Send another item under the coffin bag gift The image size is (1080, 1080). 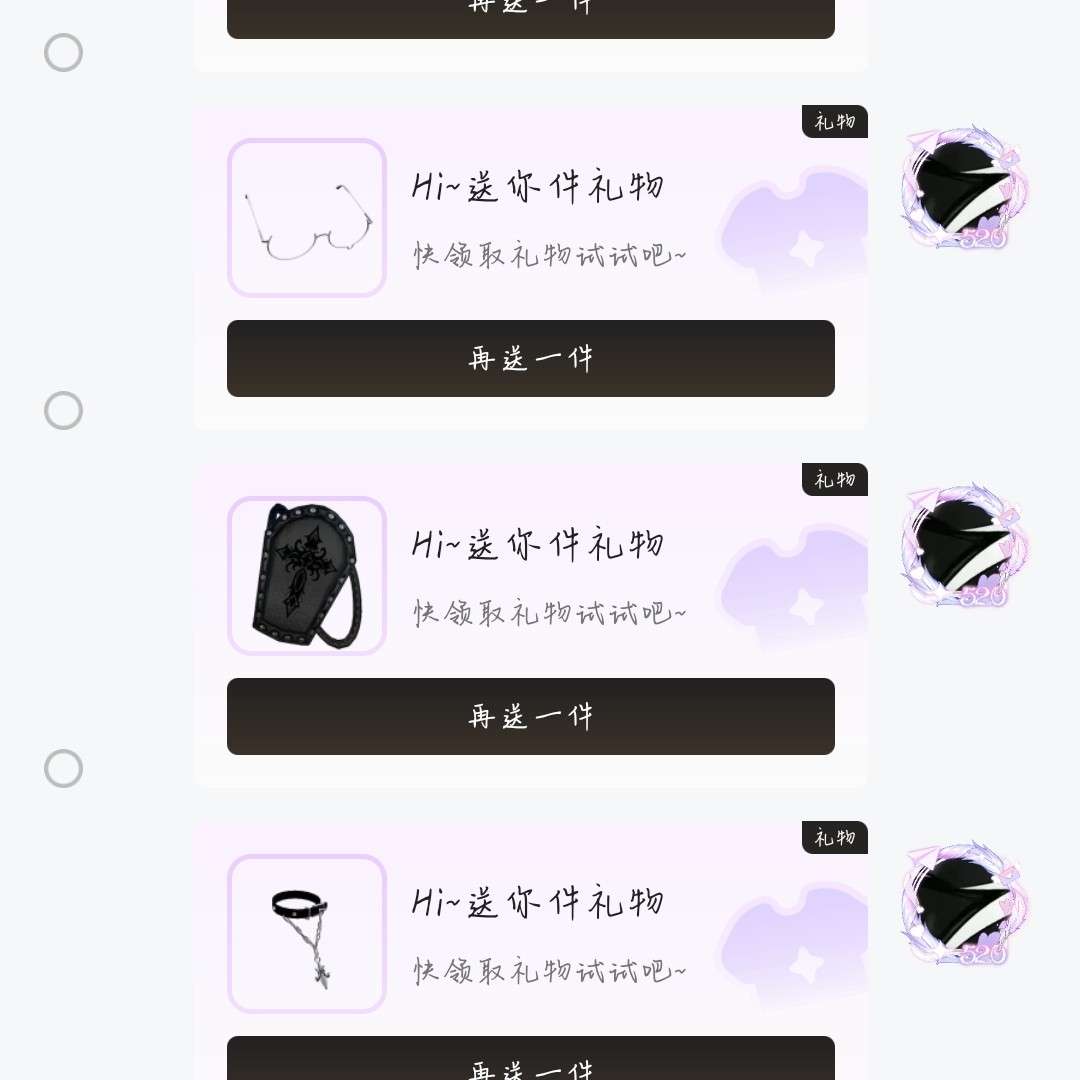click(x=530, y=716)
